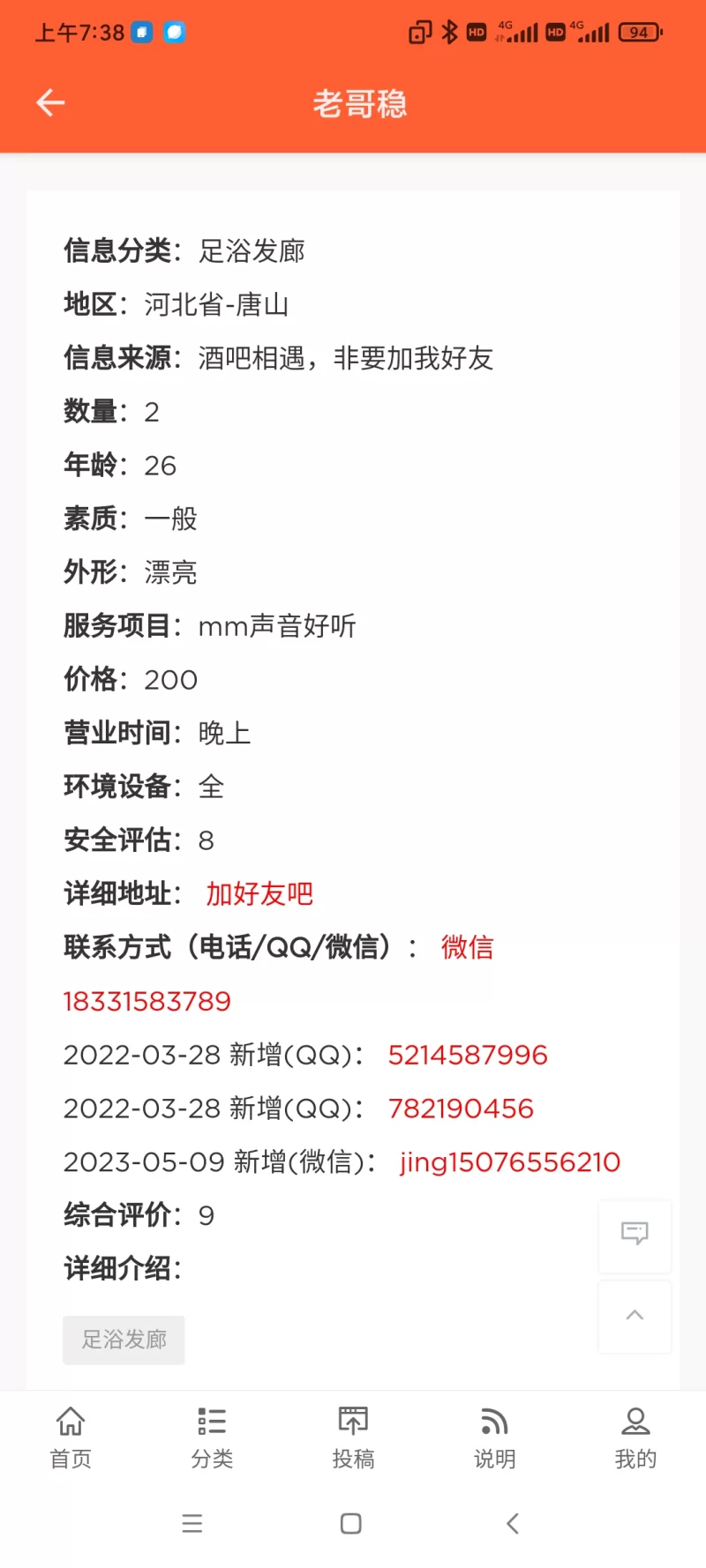Open recent apps from the navigation bar

pos(192,1523)
